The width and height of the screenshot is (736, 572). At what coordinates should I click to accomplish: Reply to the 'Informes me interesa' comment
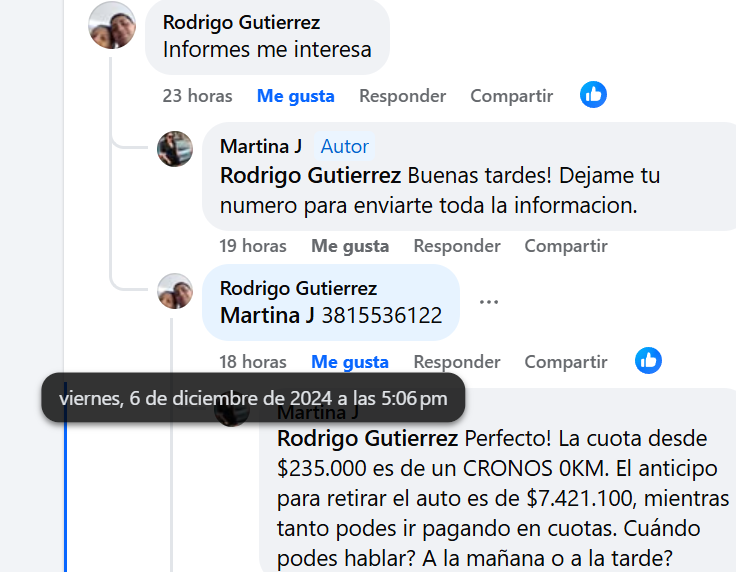point(402,96)
